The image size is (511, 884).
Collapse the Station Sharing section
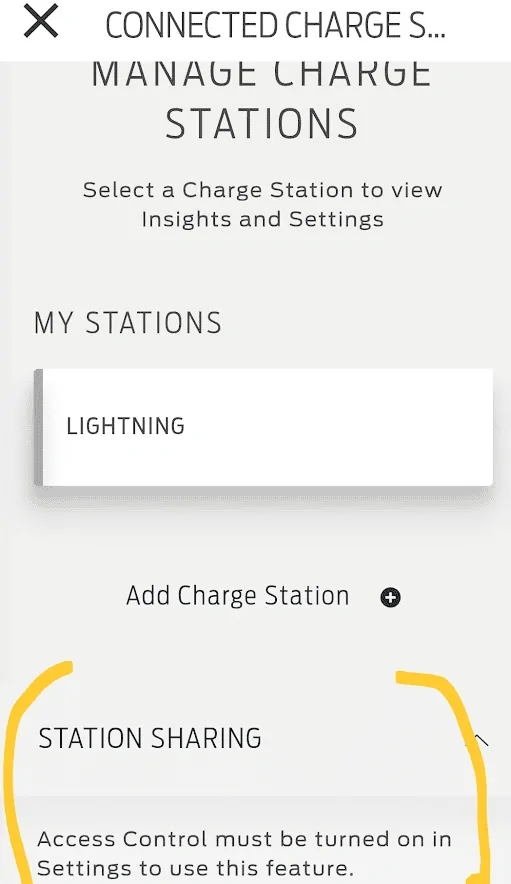(478, 740)
